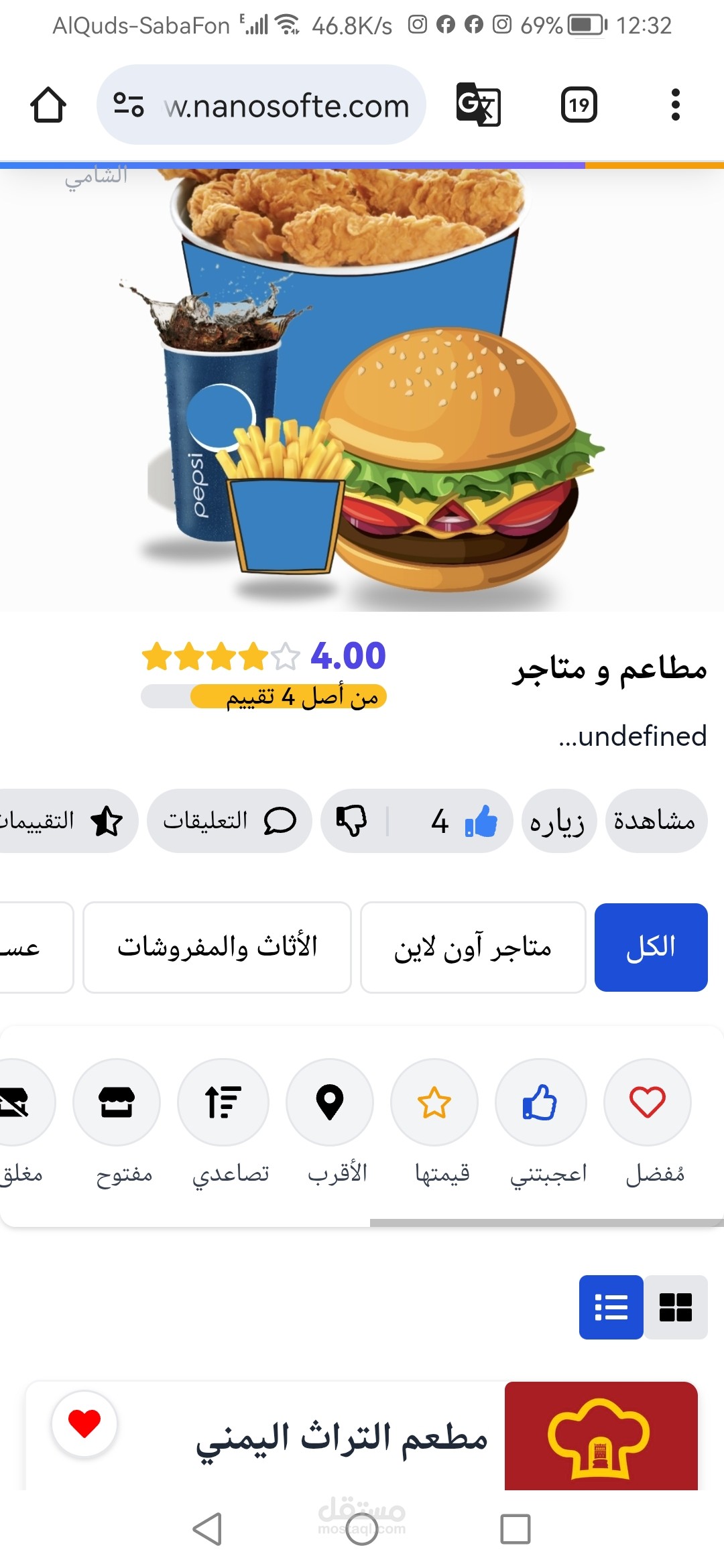Dislike with the thumbs-down icon
The image size is (724, 1568).
pos(352,821)
